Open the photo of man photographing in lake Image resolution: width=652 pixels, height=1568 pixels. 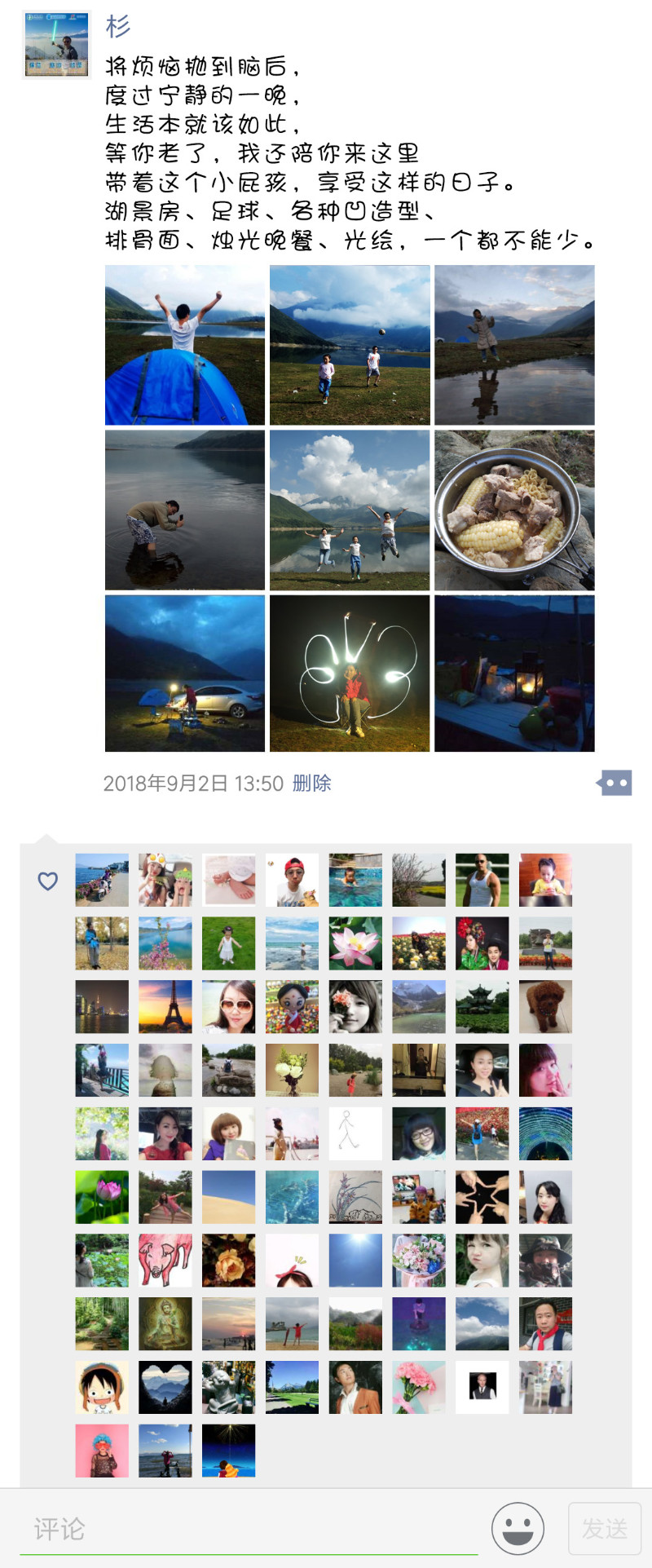[185, 510]
